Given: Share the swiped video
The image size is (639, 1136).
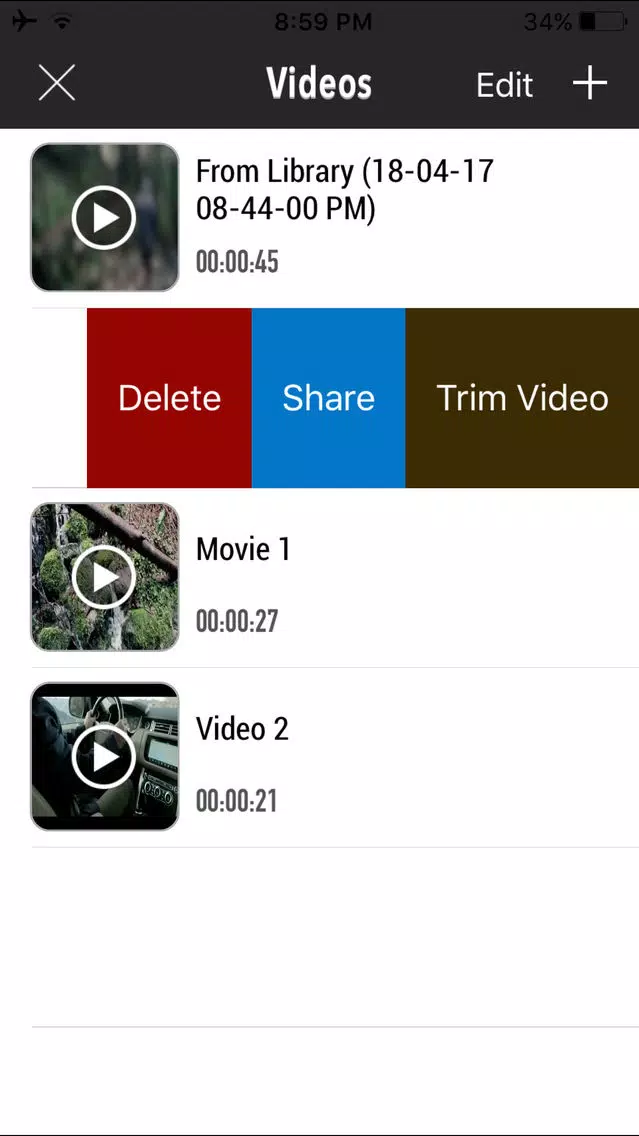Looking at the screenshot, I should 328,398.
